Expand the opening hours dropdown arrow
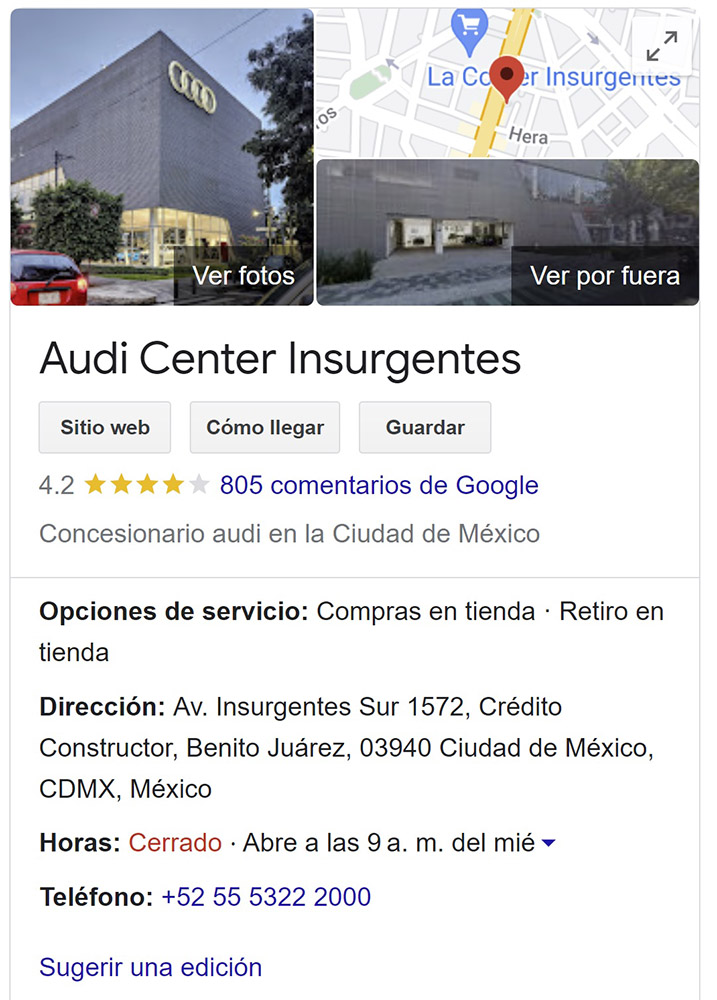The height and width of the screenshot is (1000, 717). point(548,844)
